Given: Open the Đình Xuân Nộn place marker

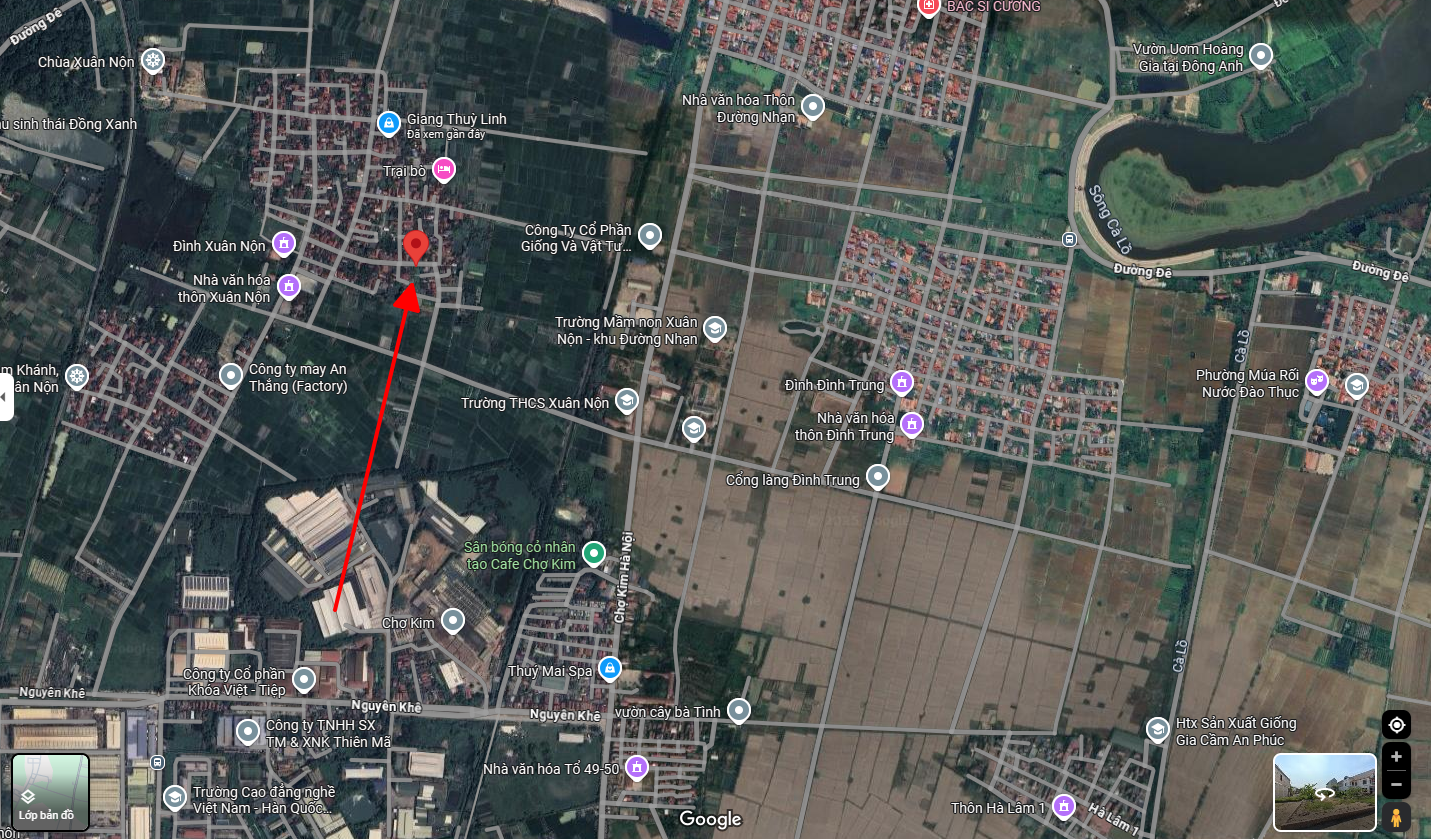Looking at the screenshot, I should coord(284,244).
